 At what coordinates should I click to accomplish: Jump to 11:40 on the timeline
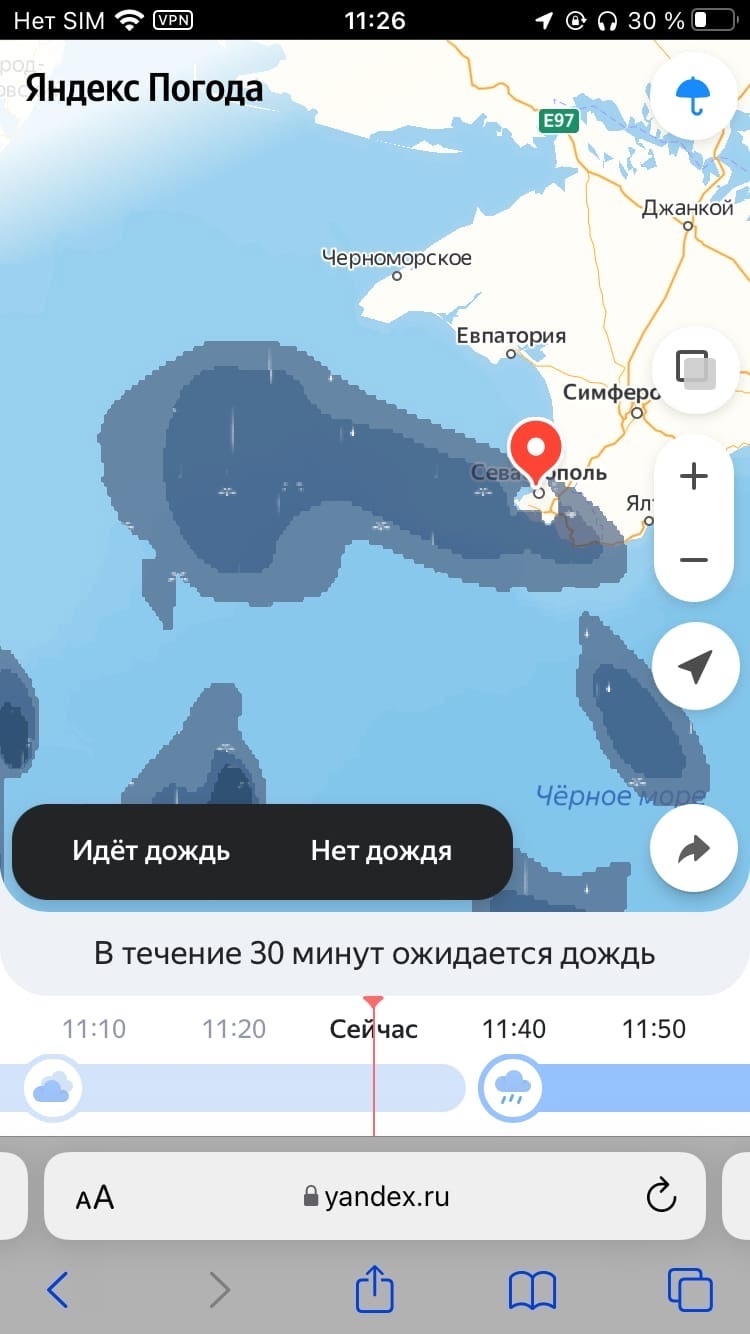(514, 1029)
